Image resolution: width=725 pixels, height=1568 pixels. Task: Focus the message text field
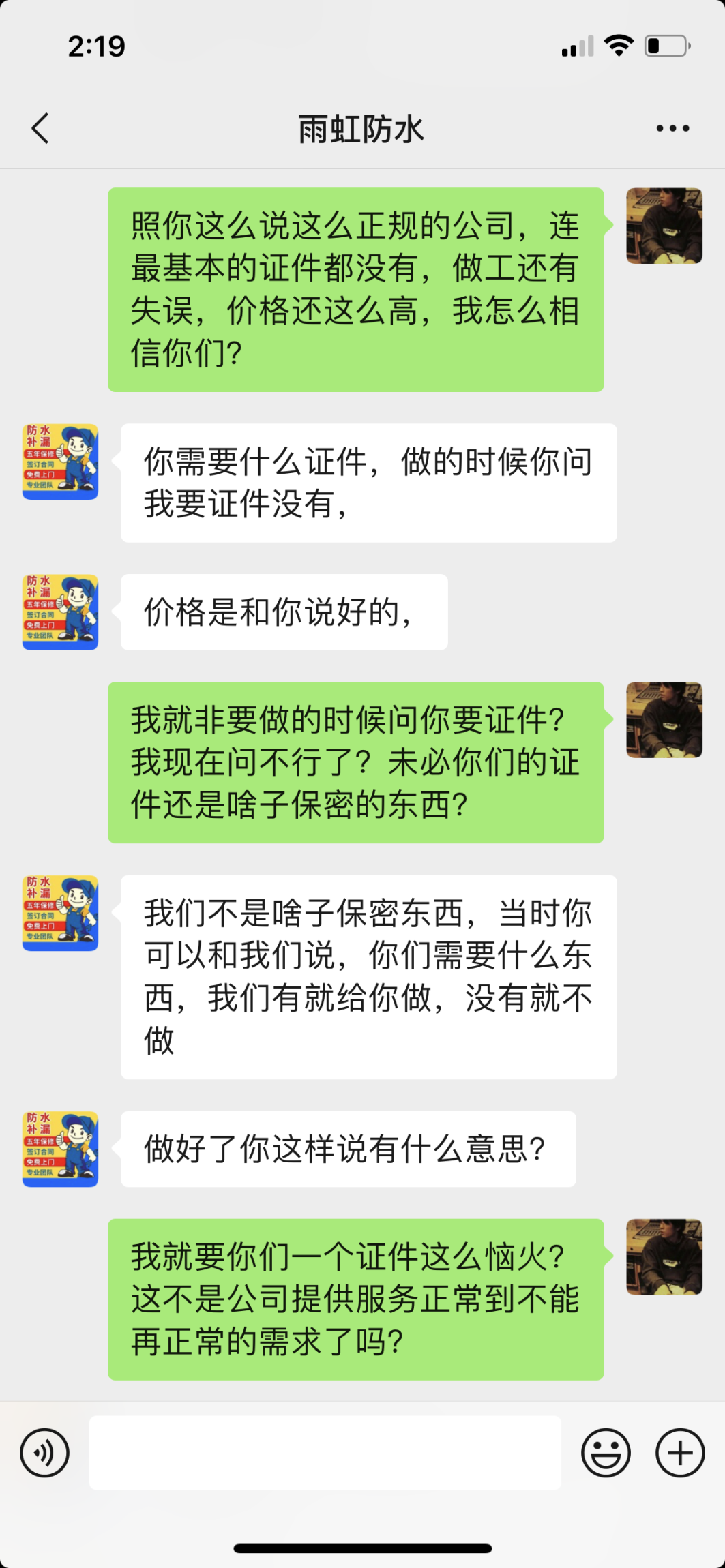coord(325,1452)
